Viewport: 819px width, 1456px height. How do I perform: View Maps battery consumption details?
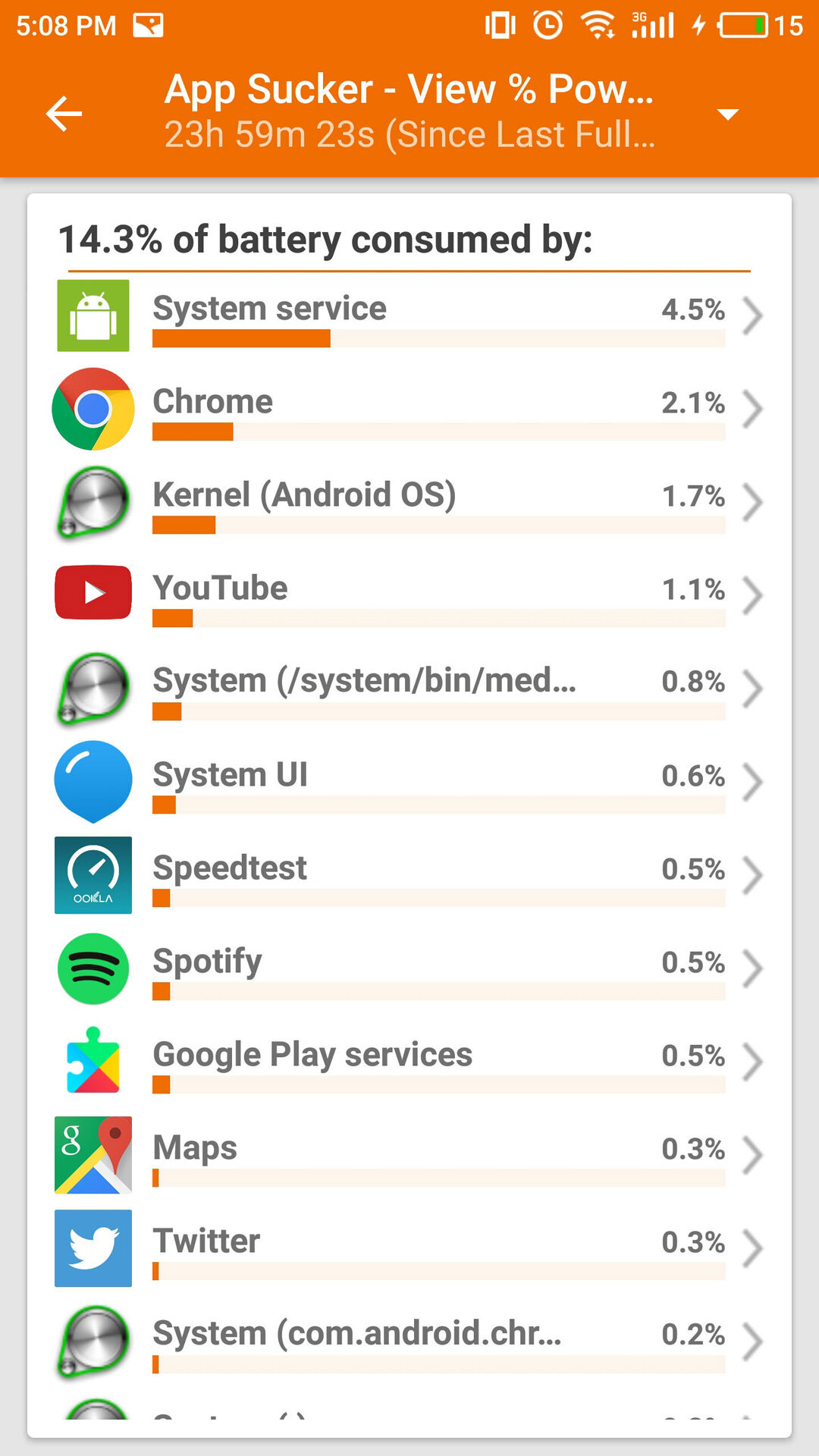click(409, 1155)
